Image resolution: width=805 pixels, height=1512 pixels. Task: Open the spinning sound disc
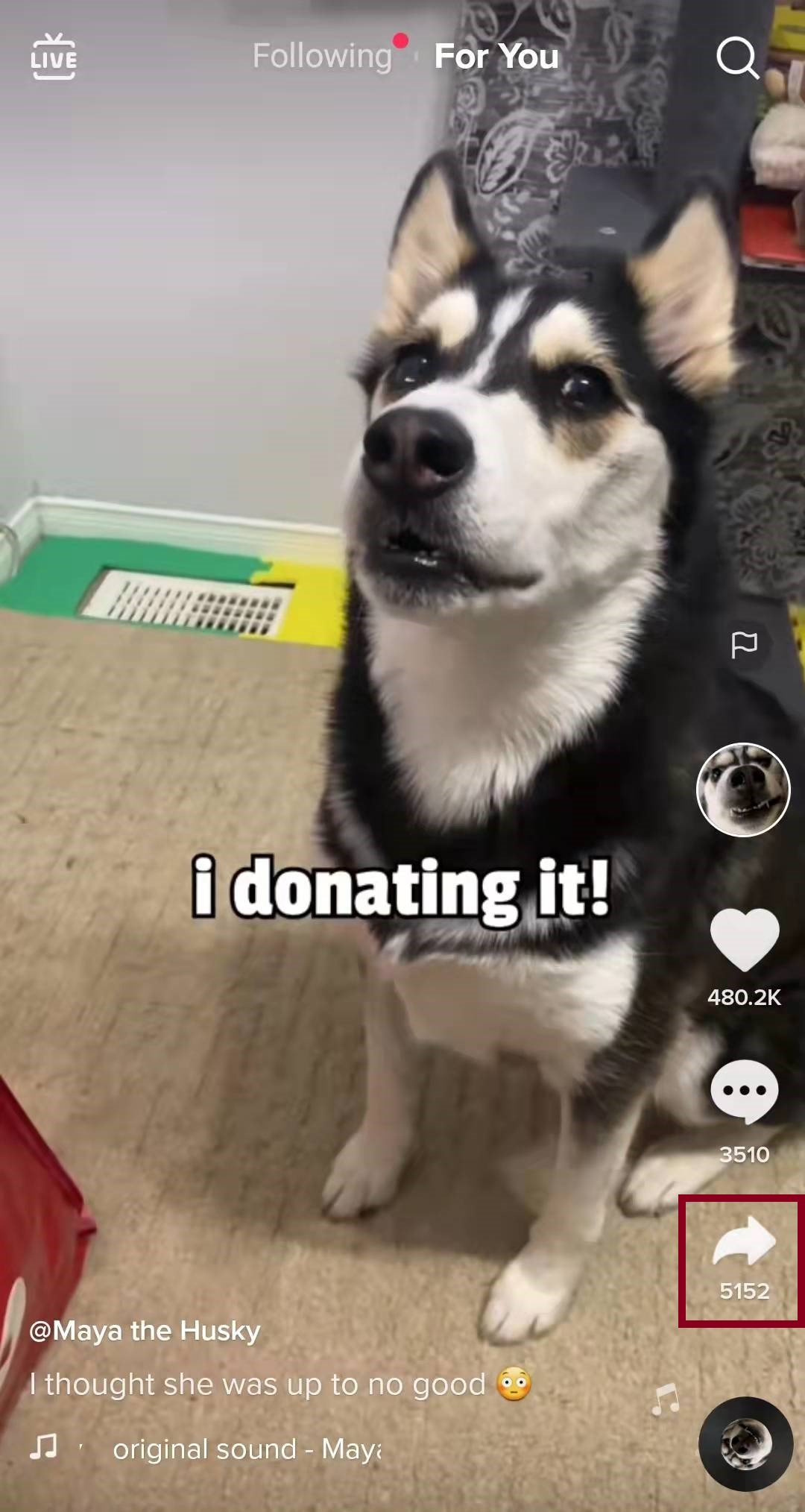(x=745, y=1444)
